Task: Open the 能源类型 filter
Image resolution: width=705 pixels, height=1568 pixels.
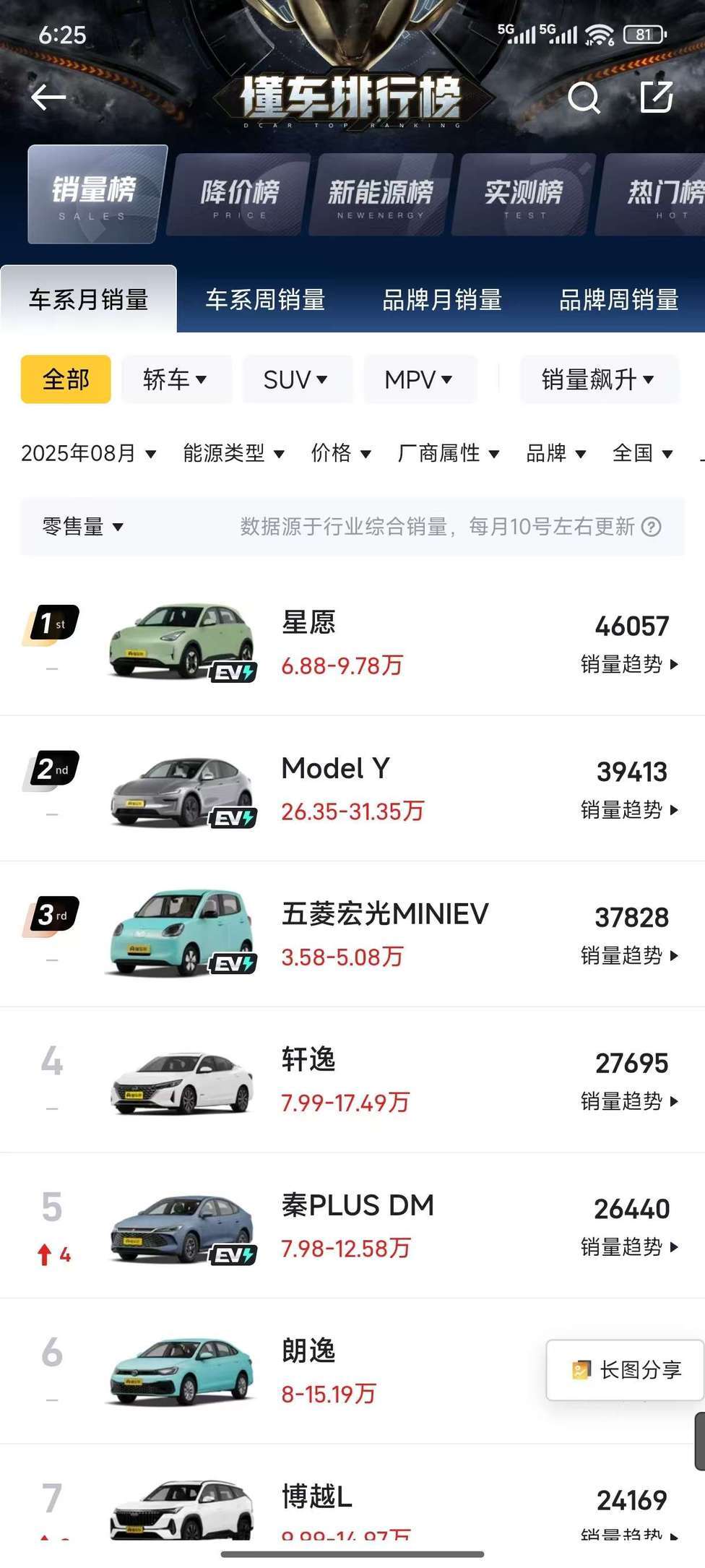Action: pos(233,454)
